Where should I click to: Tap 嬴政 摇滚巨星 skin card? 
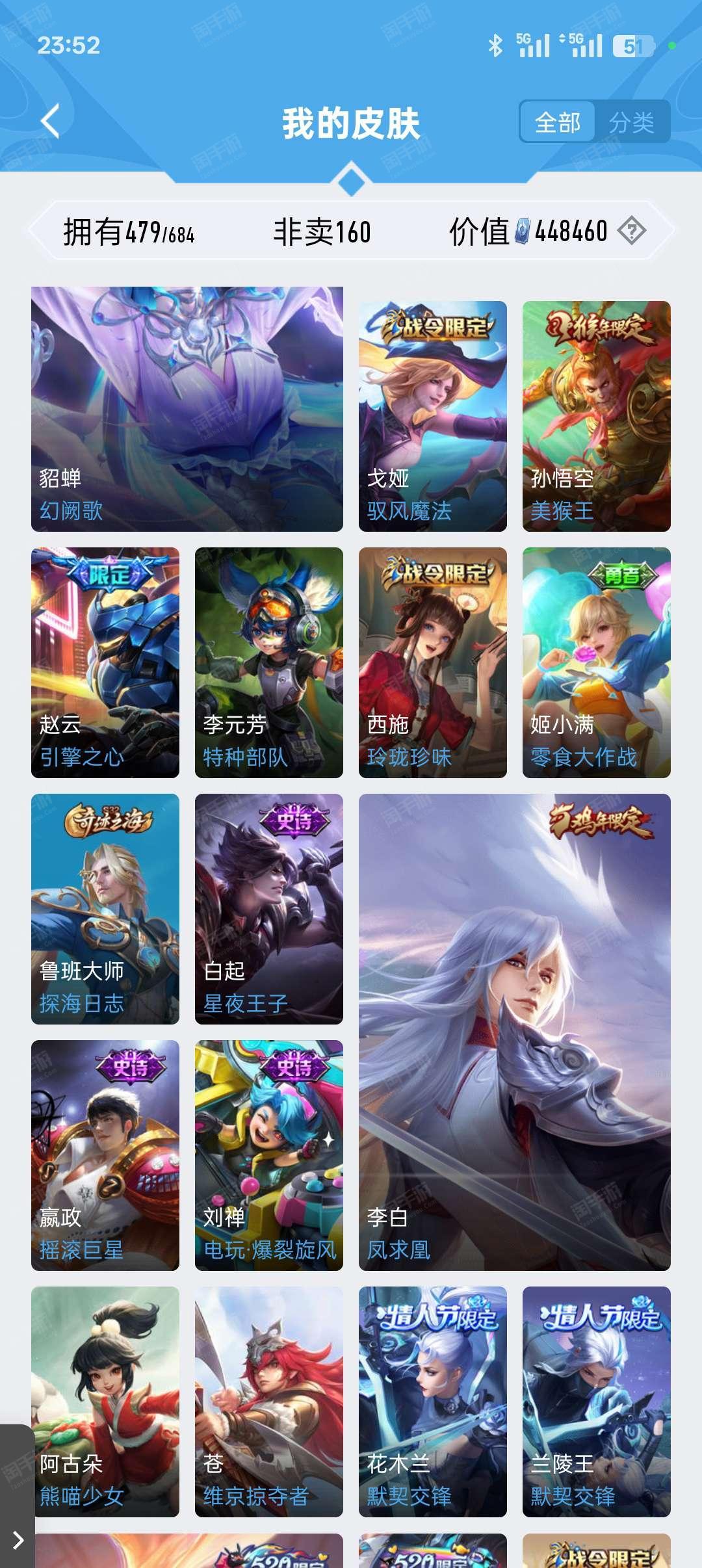click(x=105, y=1155)
